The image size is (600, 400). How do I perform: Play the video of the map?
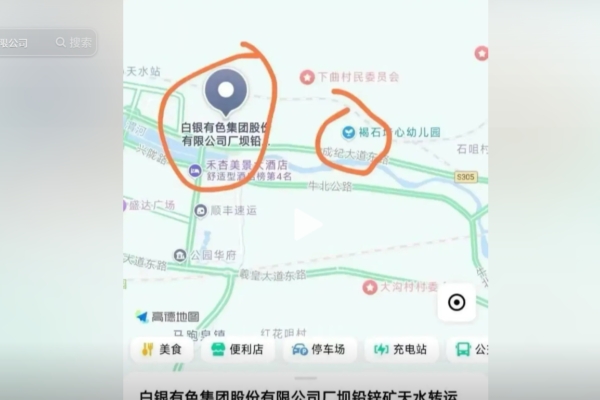(307, 224)
